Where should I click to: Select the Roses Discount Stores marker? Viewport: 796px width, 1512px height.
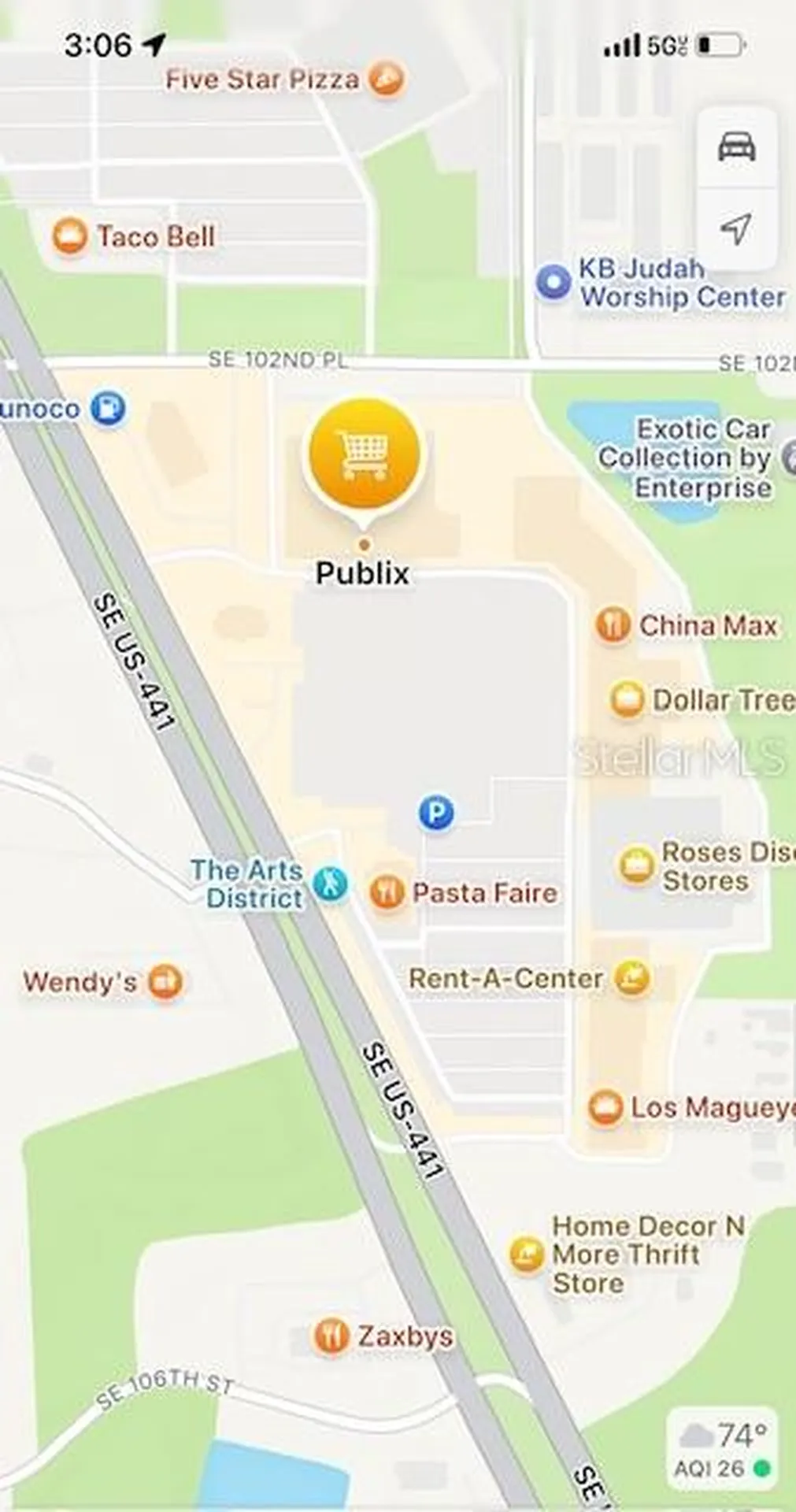[635, 865]
